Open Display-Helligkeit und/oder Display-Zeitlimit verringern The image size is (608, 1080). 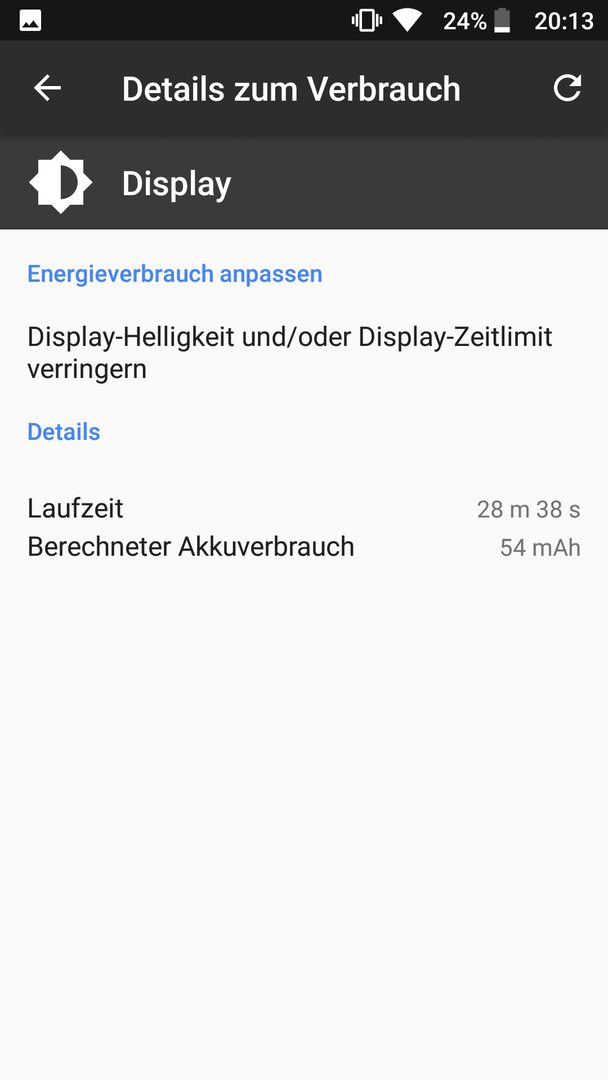(x=304, y=353)
